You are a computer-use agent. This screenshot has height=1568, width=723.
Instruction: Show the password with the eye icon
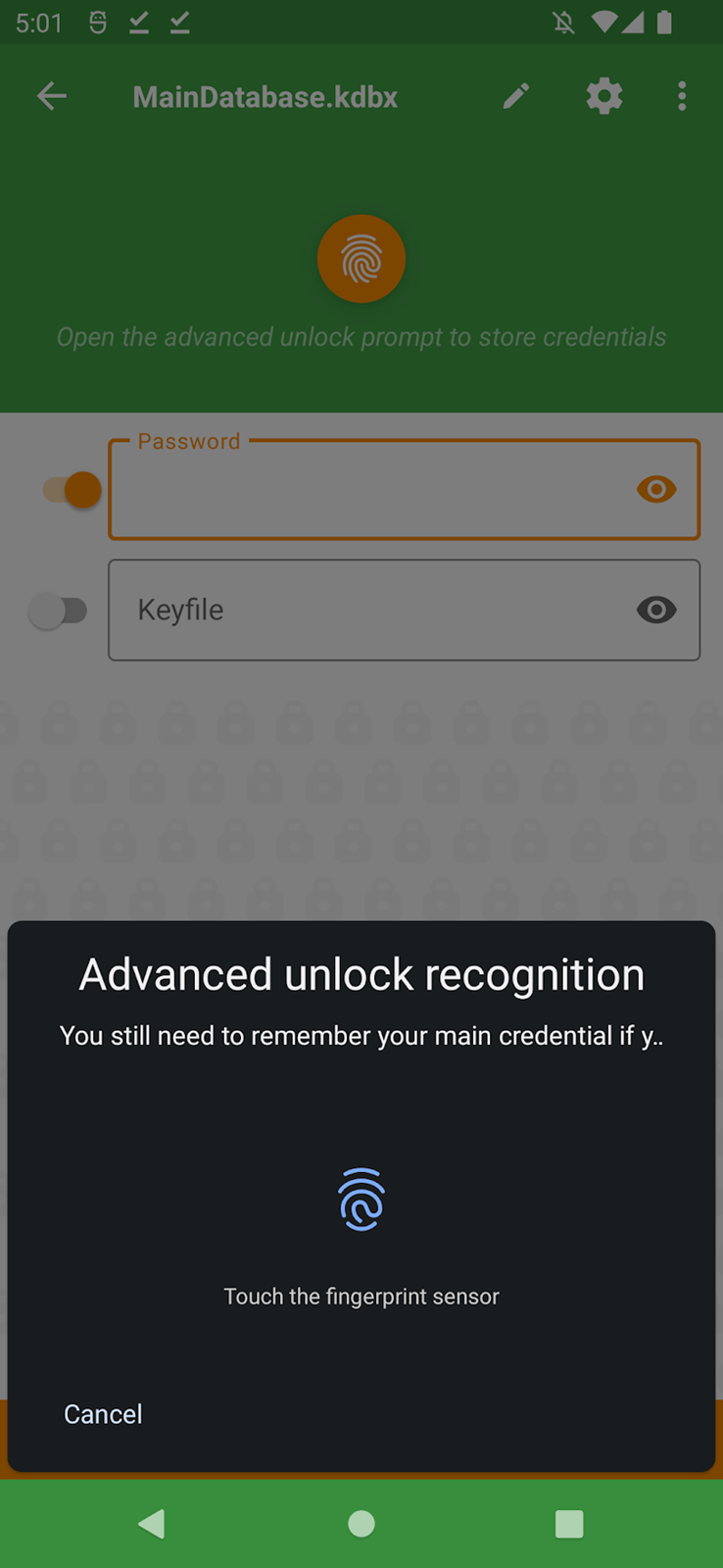pyautogui.click(x=656, y=489)
